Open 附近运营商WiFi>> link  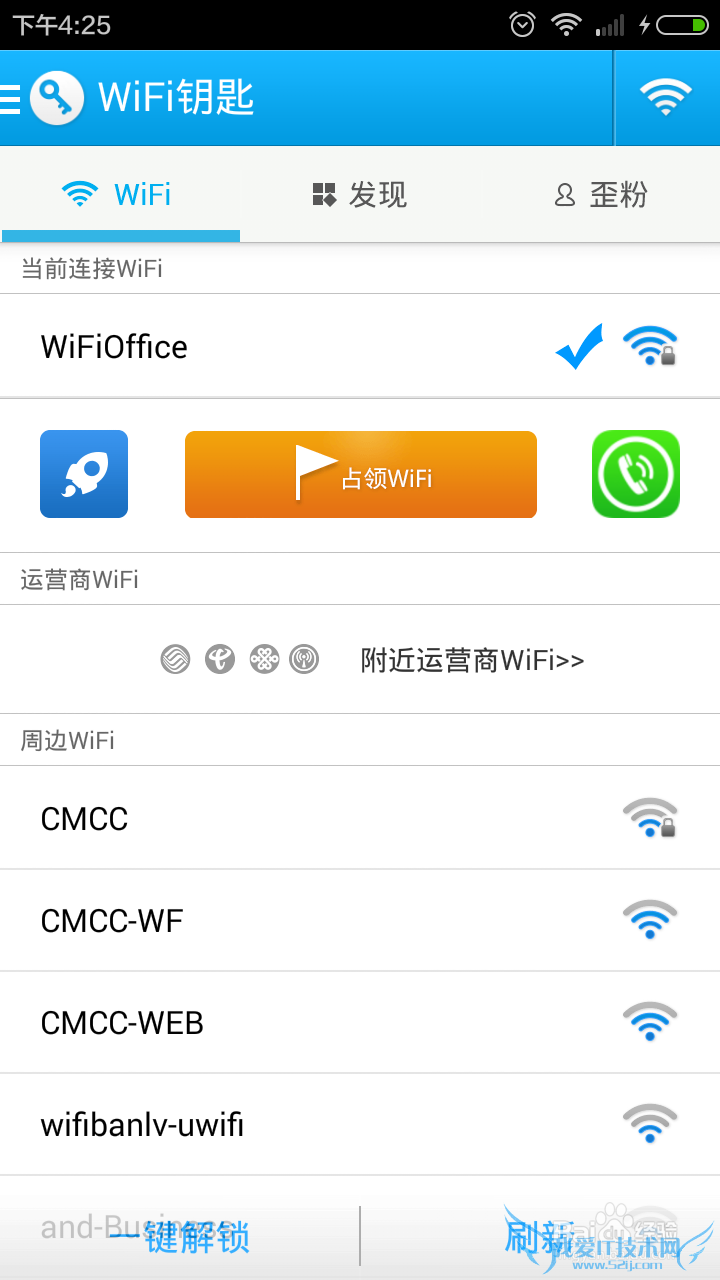pyautogui.click(x=472, y=660)
